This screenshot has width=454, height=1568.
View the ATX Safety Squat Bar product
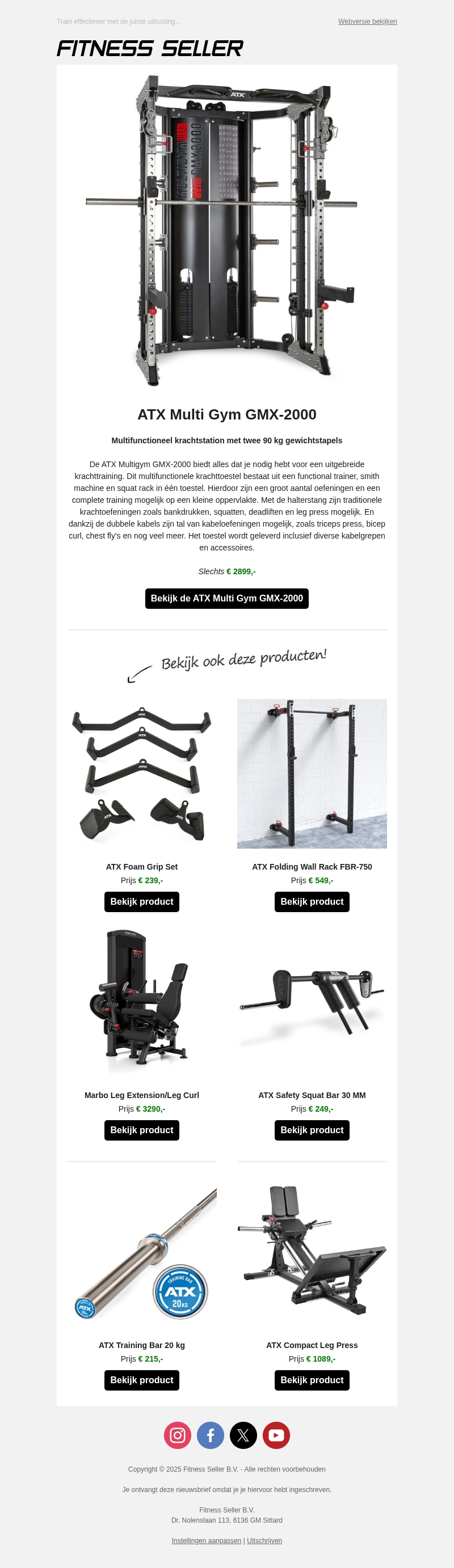tap(312, 1130)
